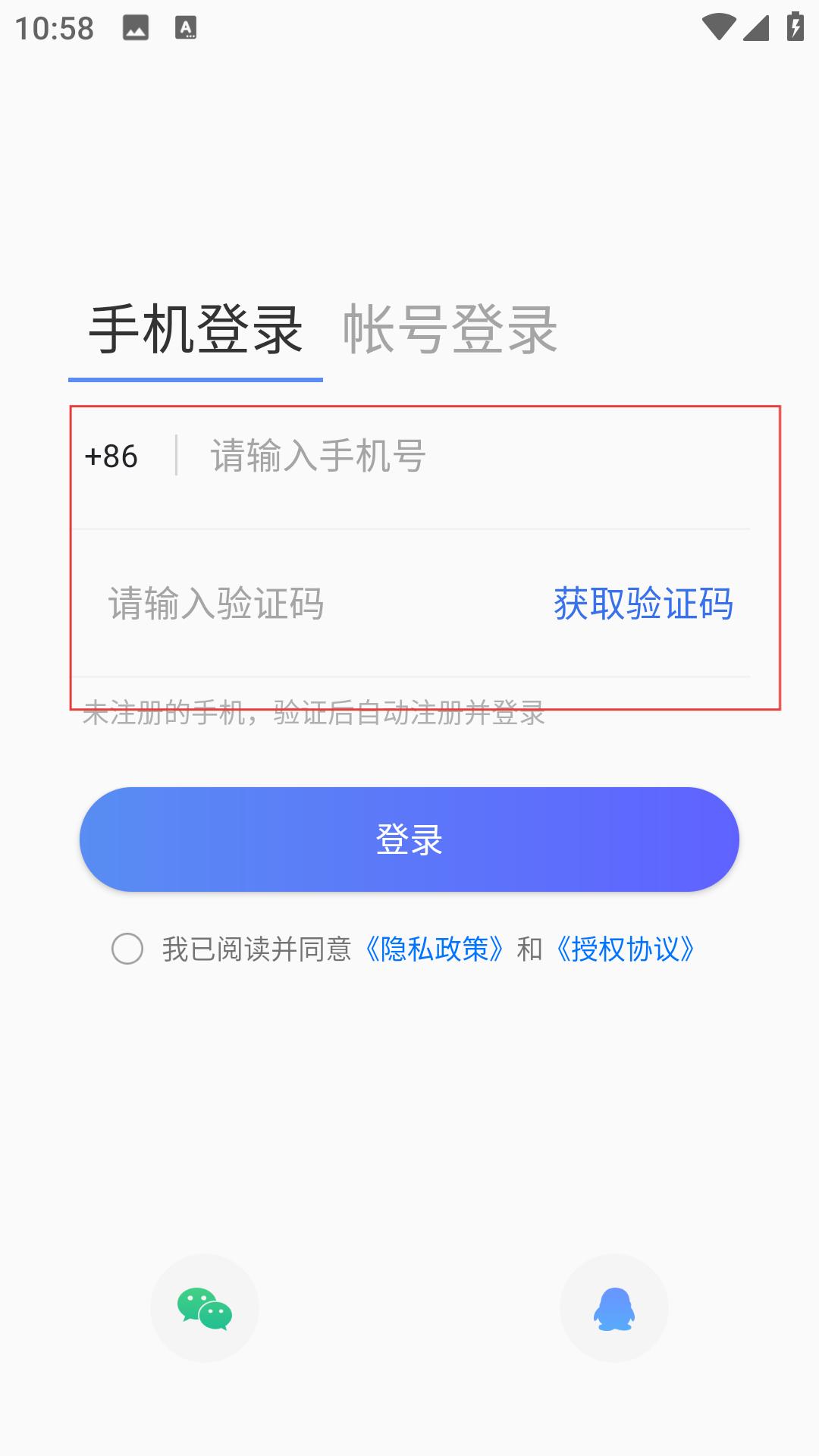The width and height of the screenshot is (819, 1456).
Task: Open the 《隐私政策》 link
Action: click(x=435, y=949)
